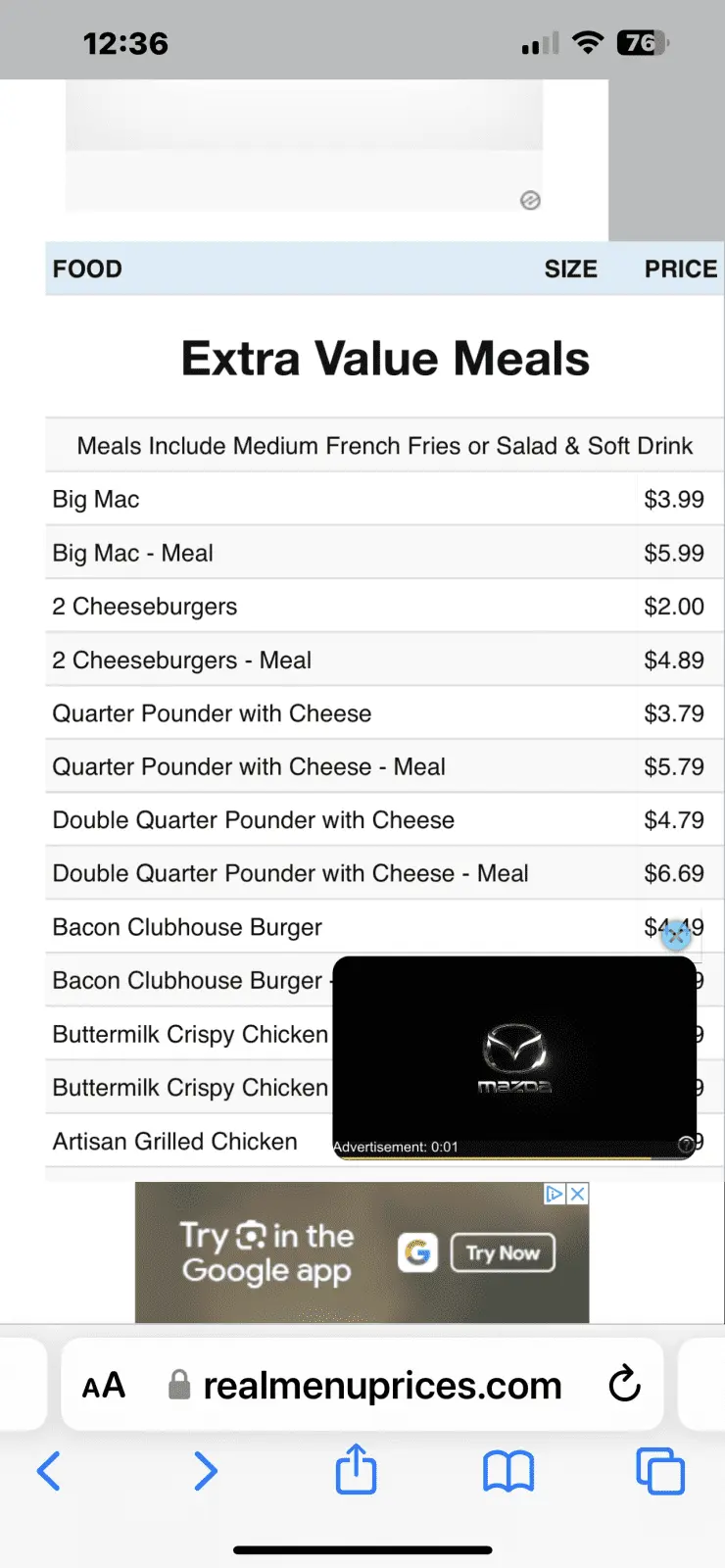Tap the realmenuprices.com address bar
Viewport: 725px width, 1568px height.
382,1386
